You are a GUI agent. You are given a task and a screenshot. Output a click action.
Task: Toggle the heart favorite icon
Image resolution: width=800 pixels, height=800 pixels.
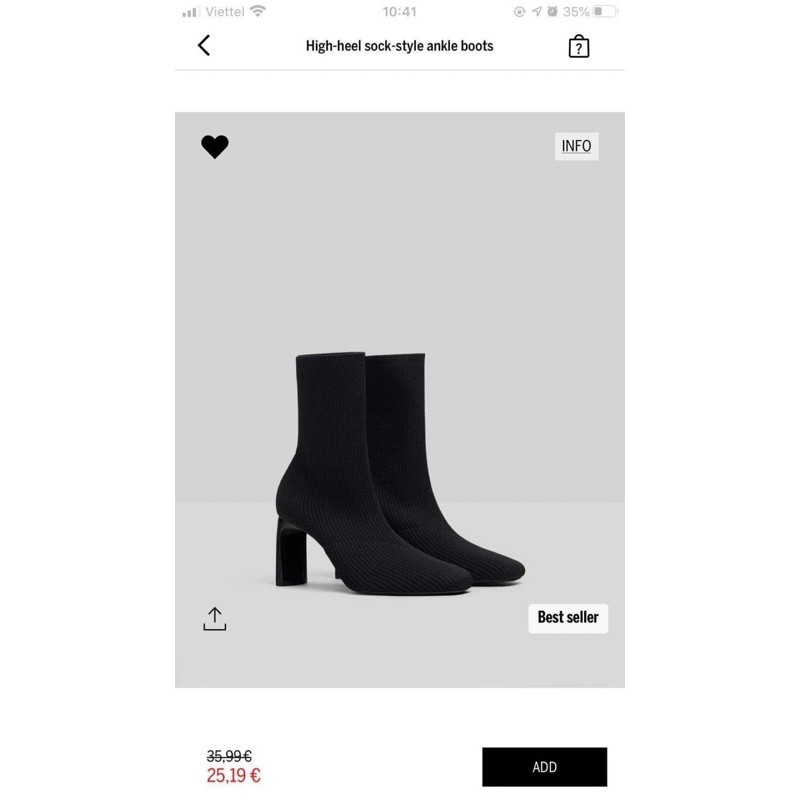point(215,147)
